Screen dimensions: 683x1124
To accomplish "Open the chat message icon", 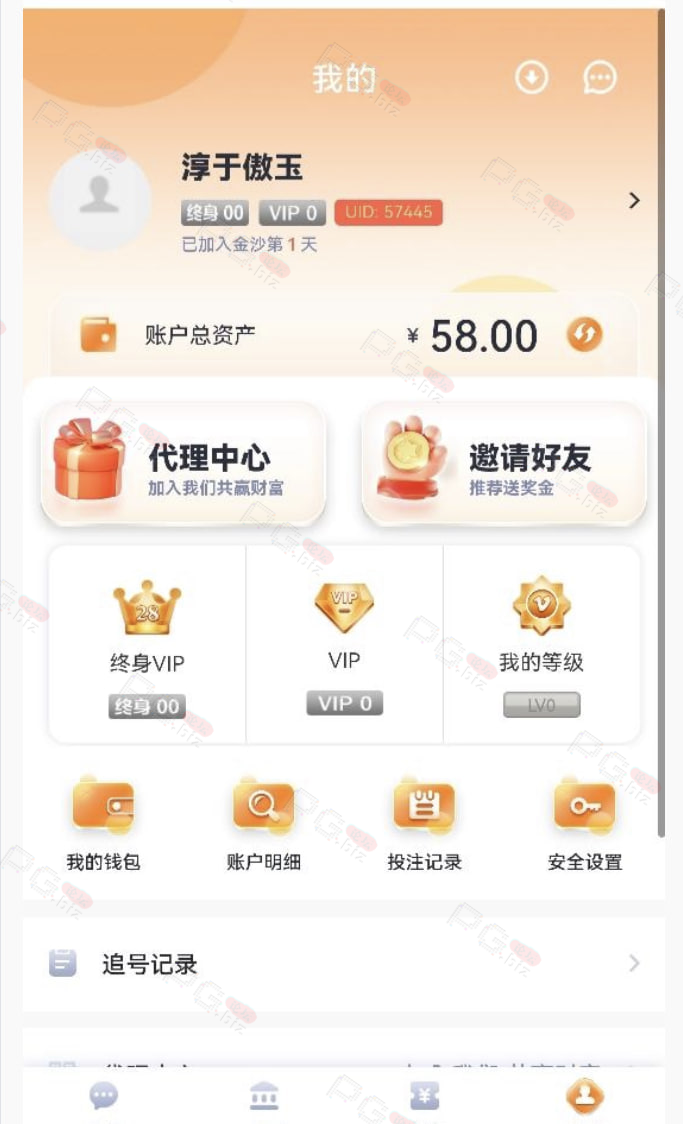I will pyautogui.click(x=600, y=78).
